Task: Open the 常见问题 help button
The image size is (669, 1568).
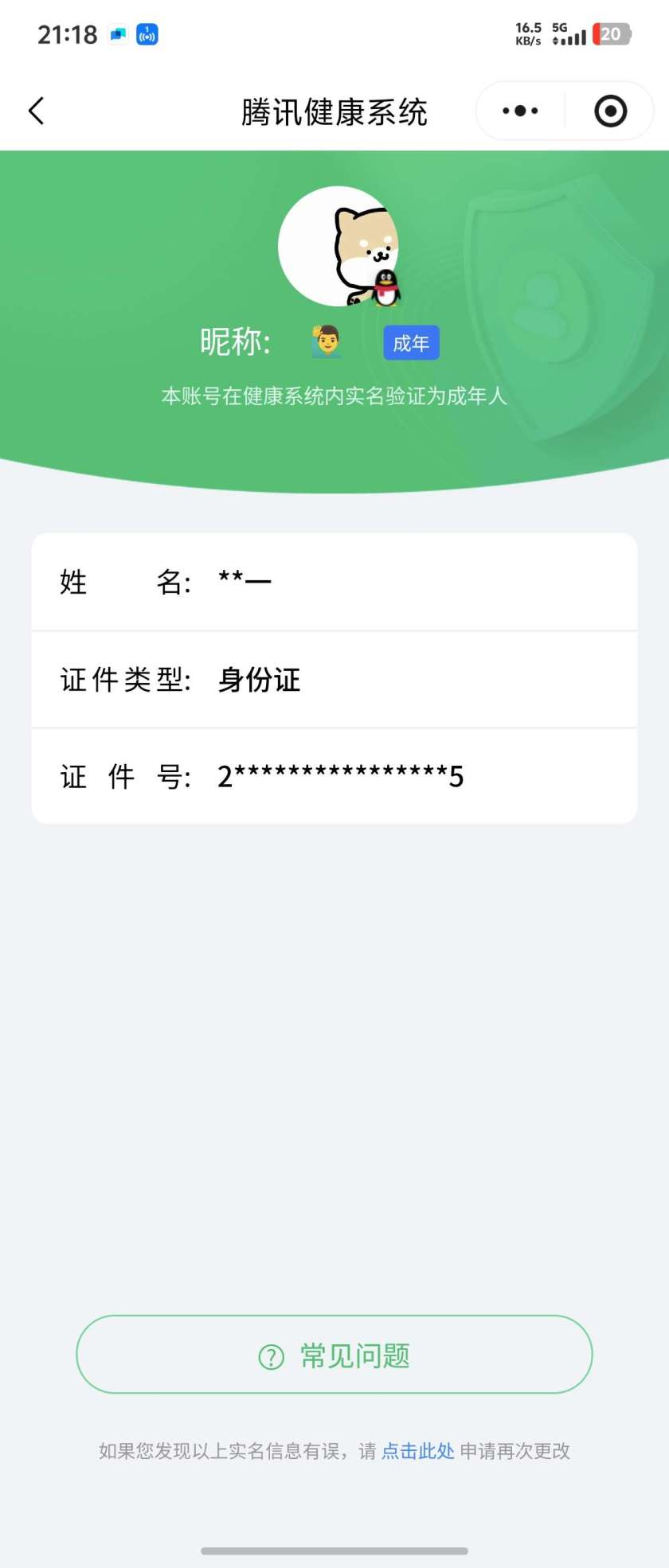Action: click(334, 1355)
